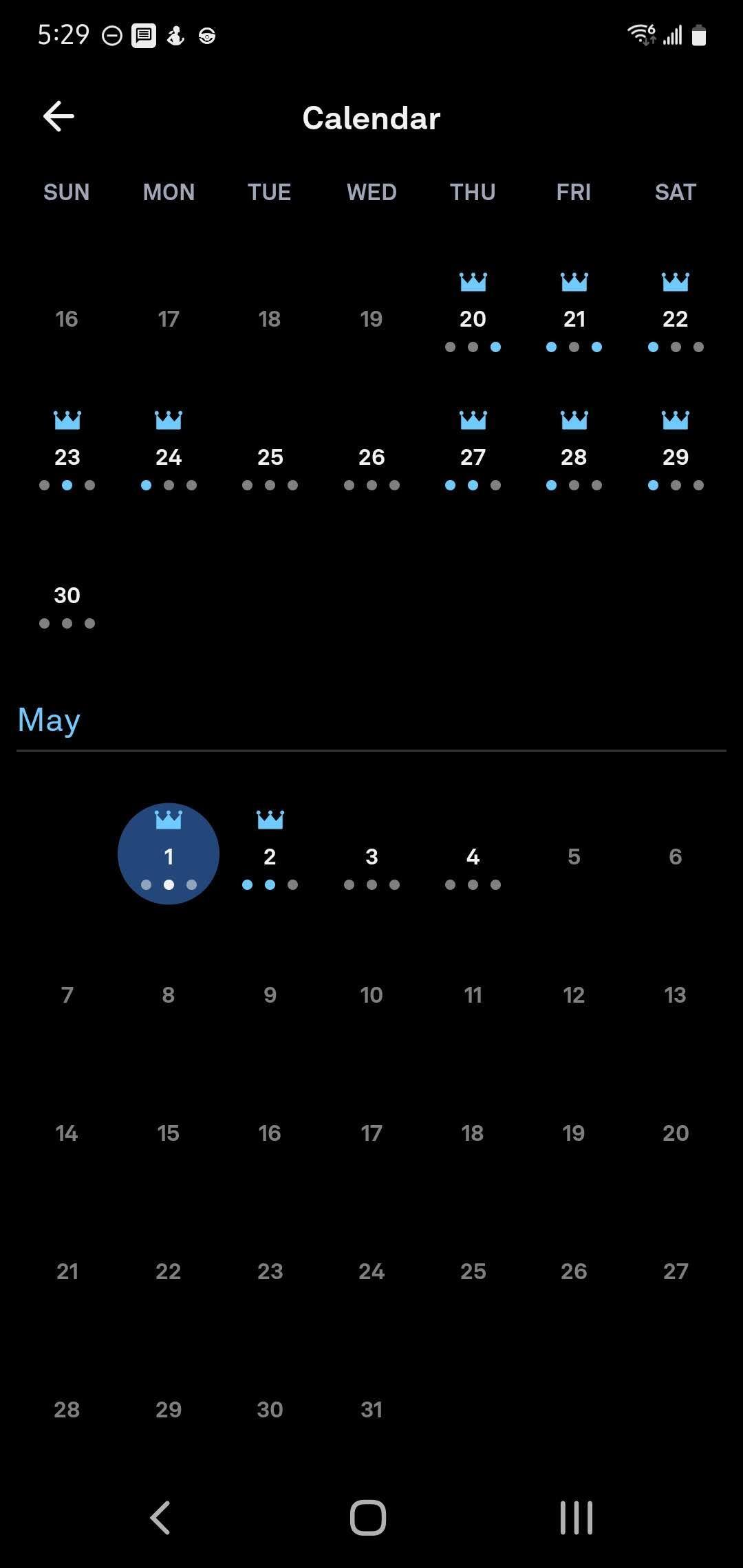The image size is (743, 1568).
Task: Choose April 22 date
Action: [x=675, y=319]
